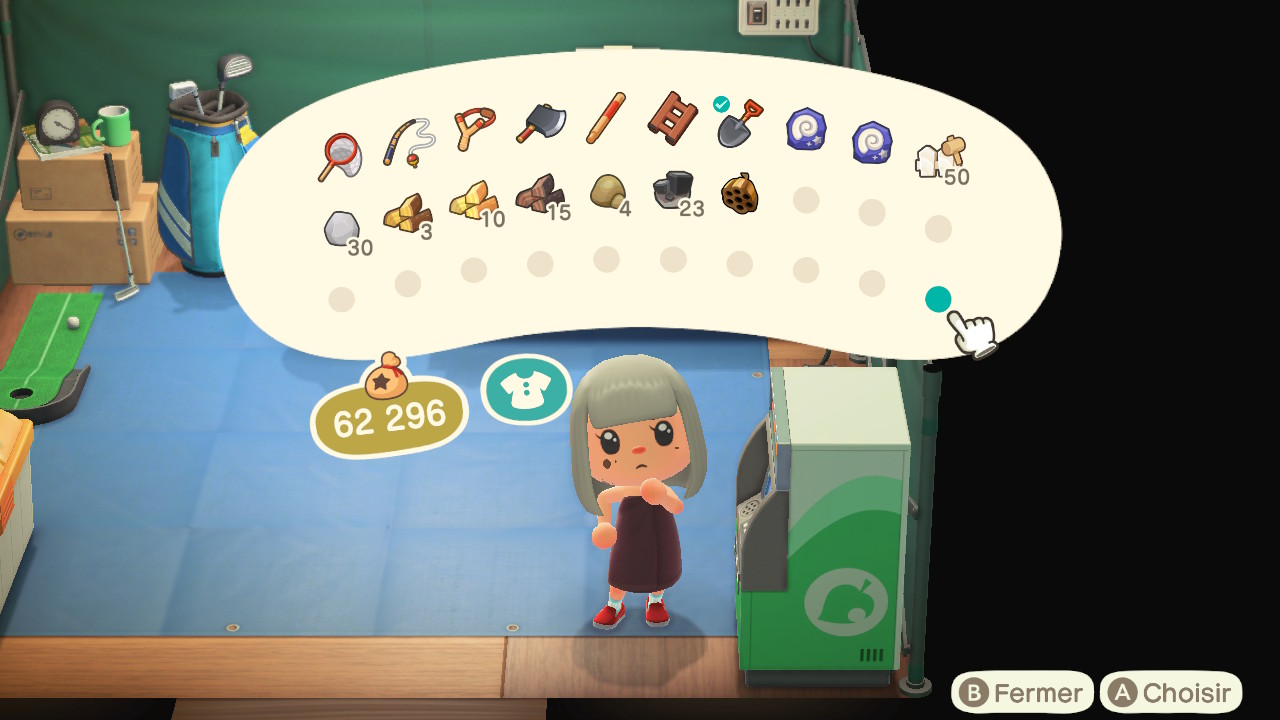Select the stack of 30 stones

tap(342, 229)
